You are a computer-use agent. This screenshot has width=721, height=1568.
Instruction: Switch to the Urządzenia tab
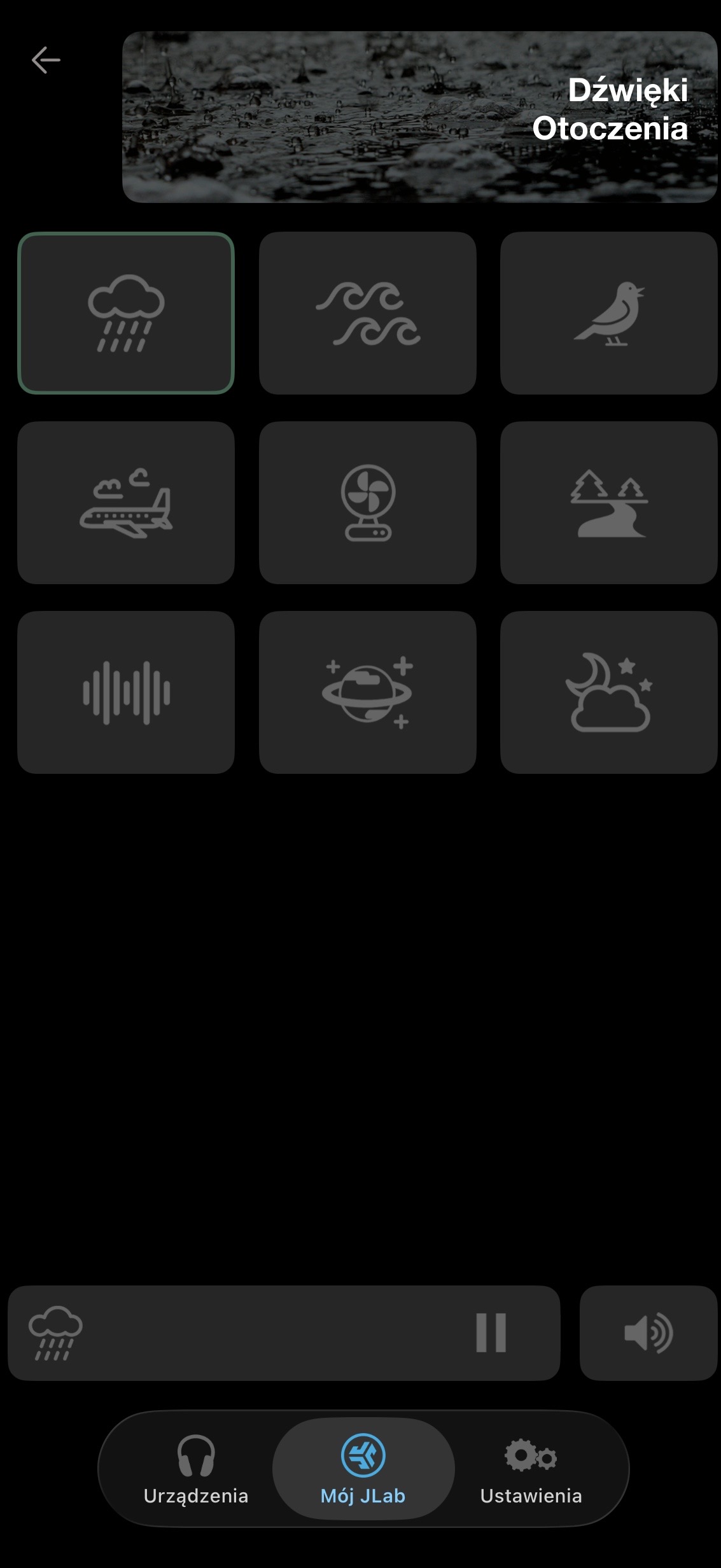(x=196, y=1469)
